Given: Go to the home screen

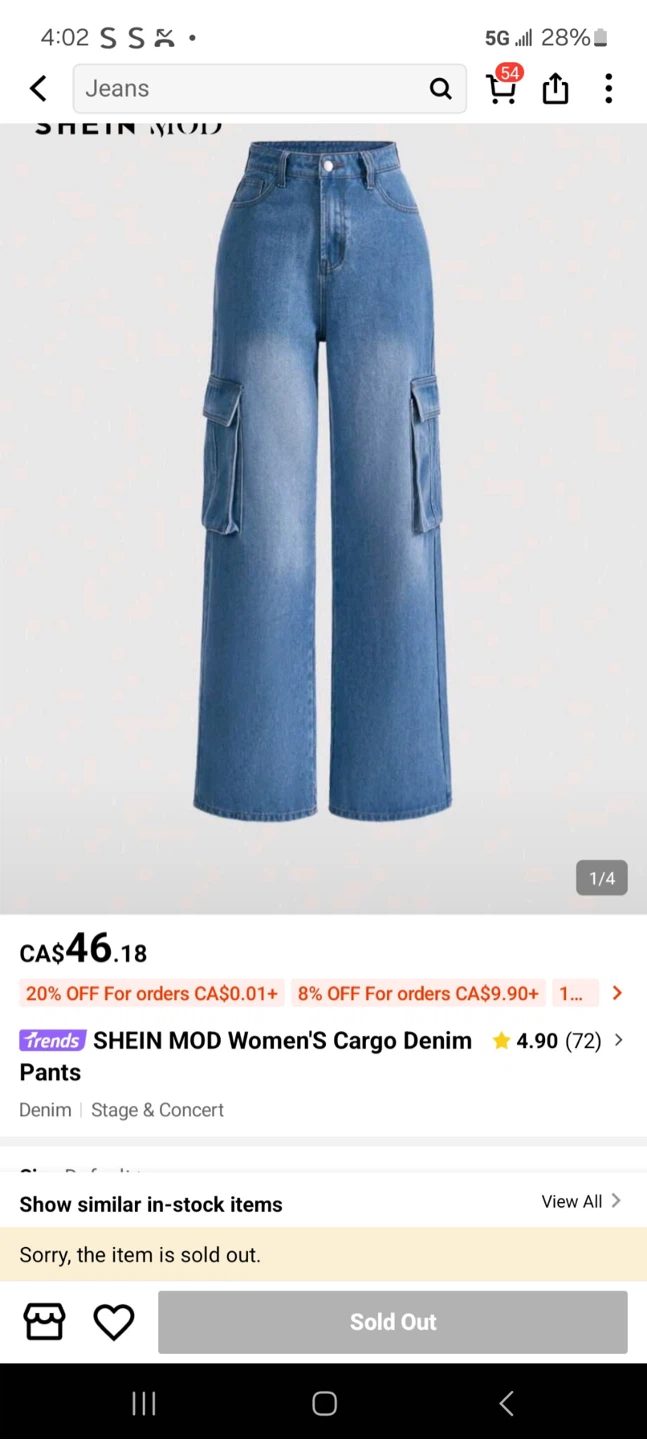Looking at the screenshot, I should [x=324, y=1403].
